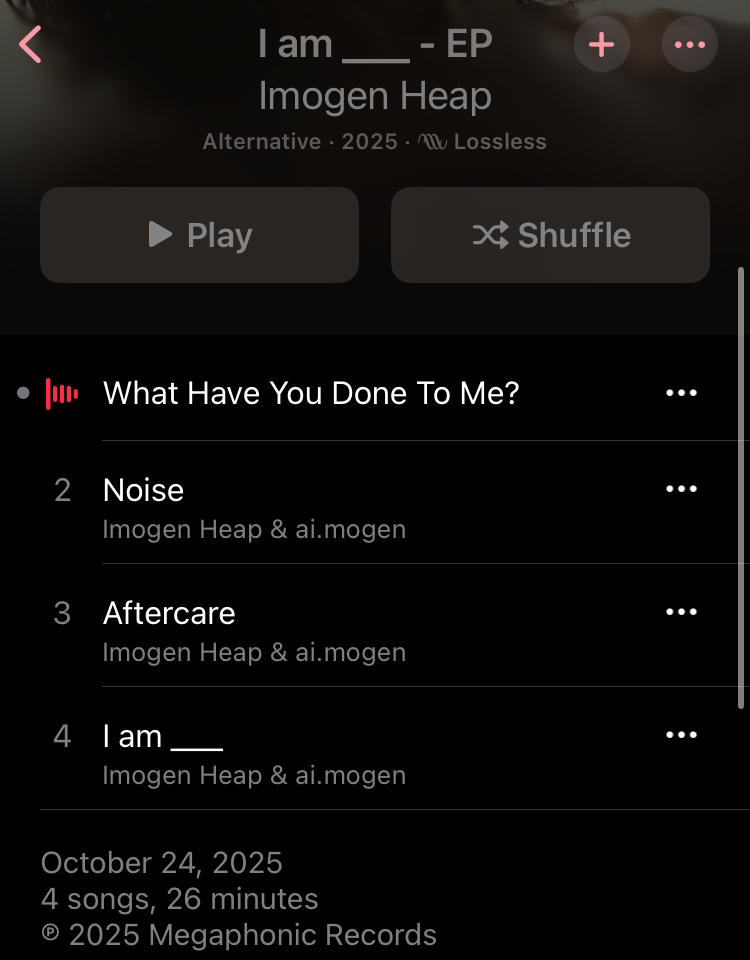Screen dimensions: 750x960
Task: Add this EP to your library
Action: pos(601,45)
